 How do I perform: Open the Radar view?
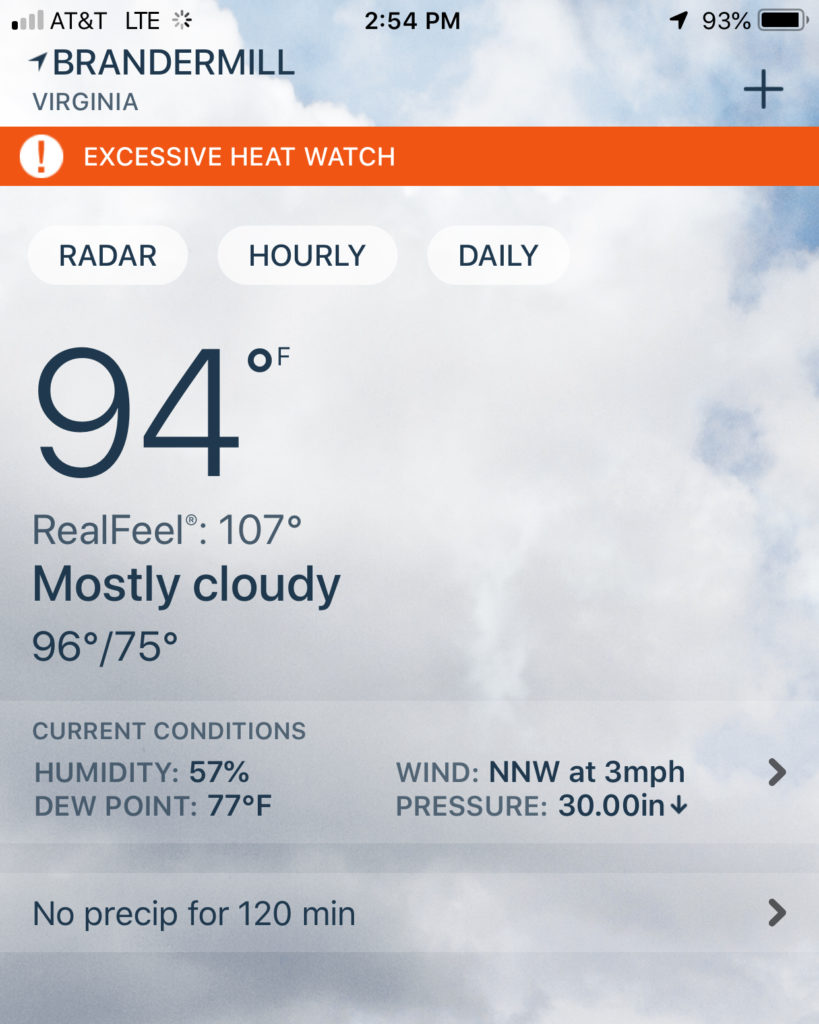(108, 256)
